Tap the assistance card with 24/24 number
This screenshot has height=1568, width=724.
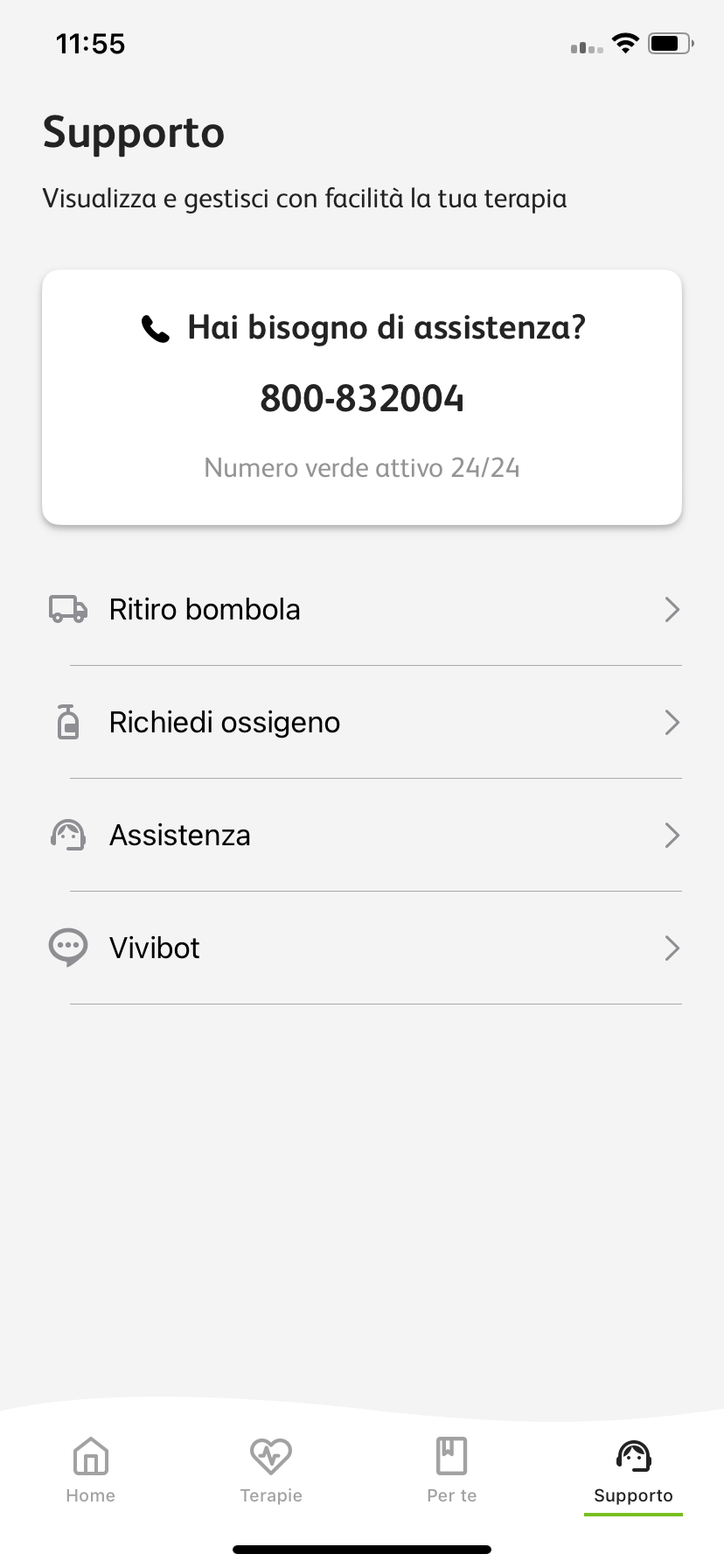pyautogui.click(x=362, y=398)
